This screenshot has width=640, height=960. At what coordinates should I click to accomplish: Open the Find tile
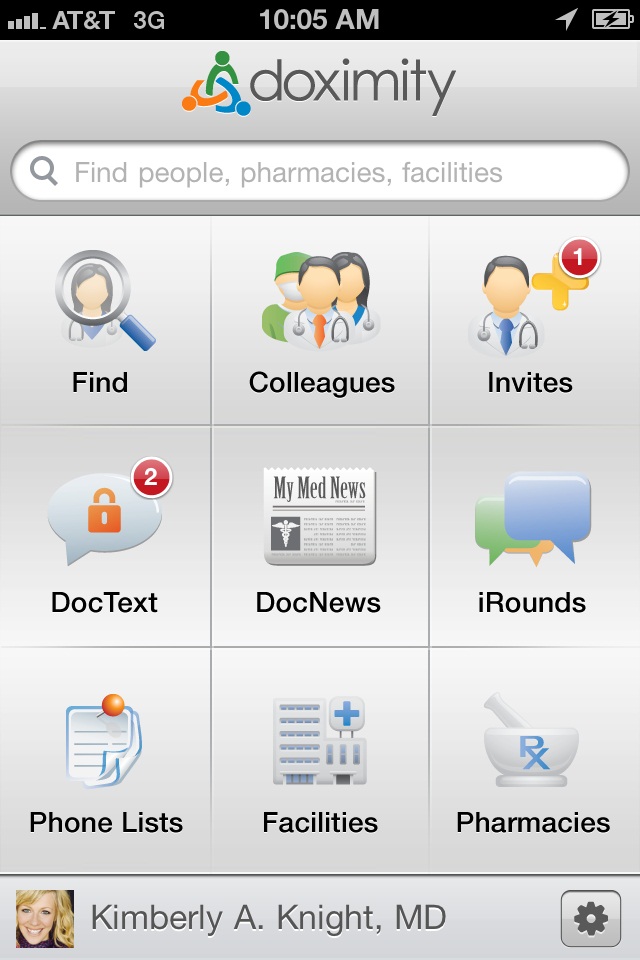click(104, 322)
